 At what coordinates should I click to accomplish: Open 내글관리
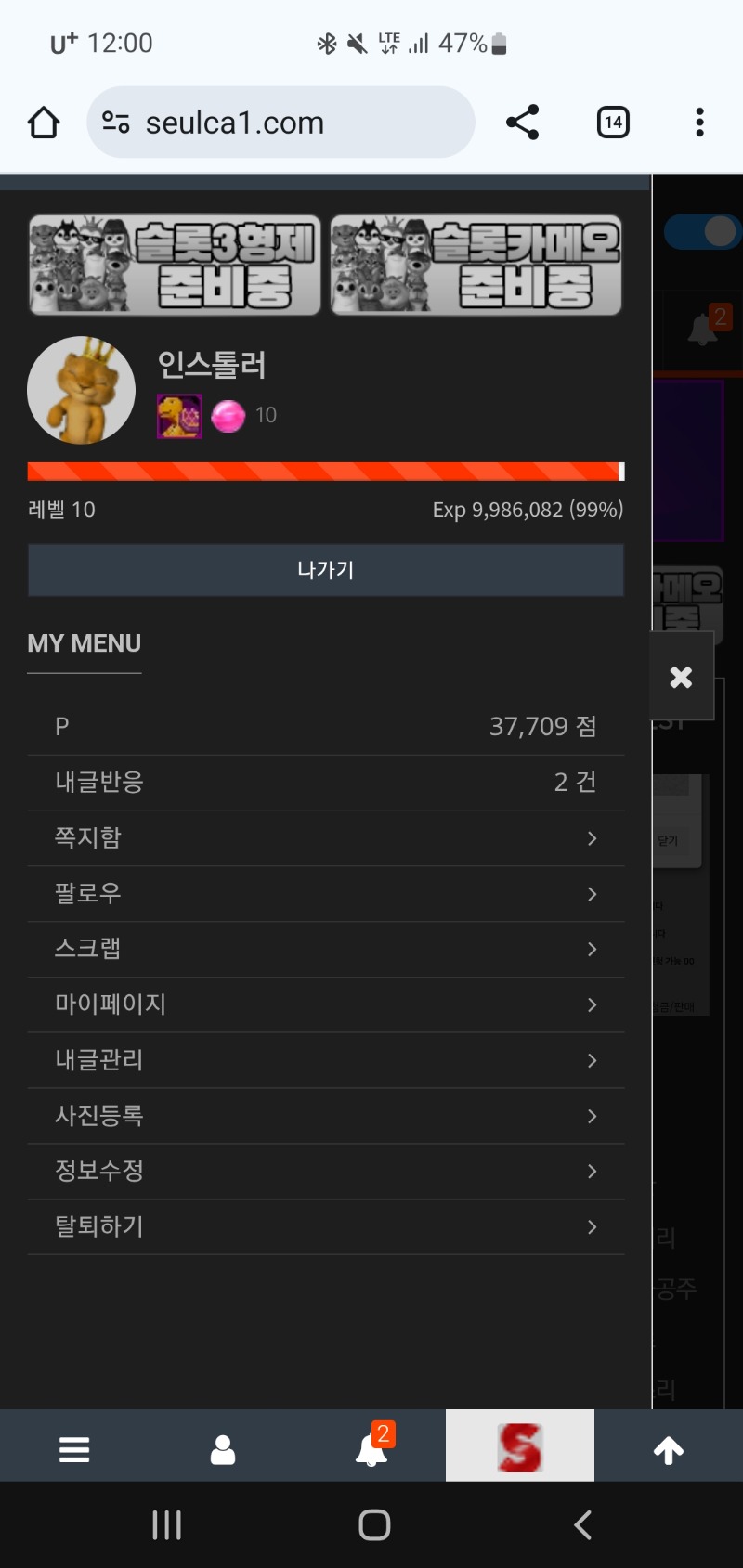pyautogui.click(x=325, y=1060)
